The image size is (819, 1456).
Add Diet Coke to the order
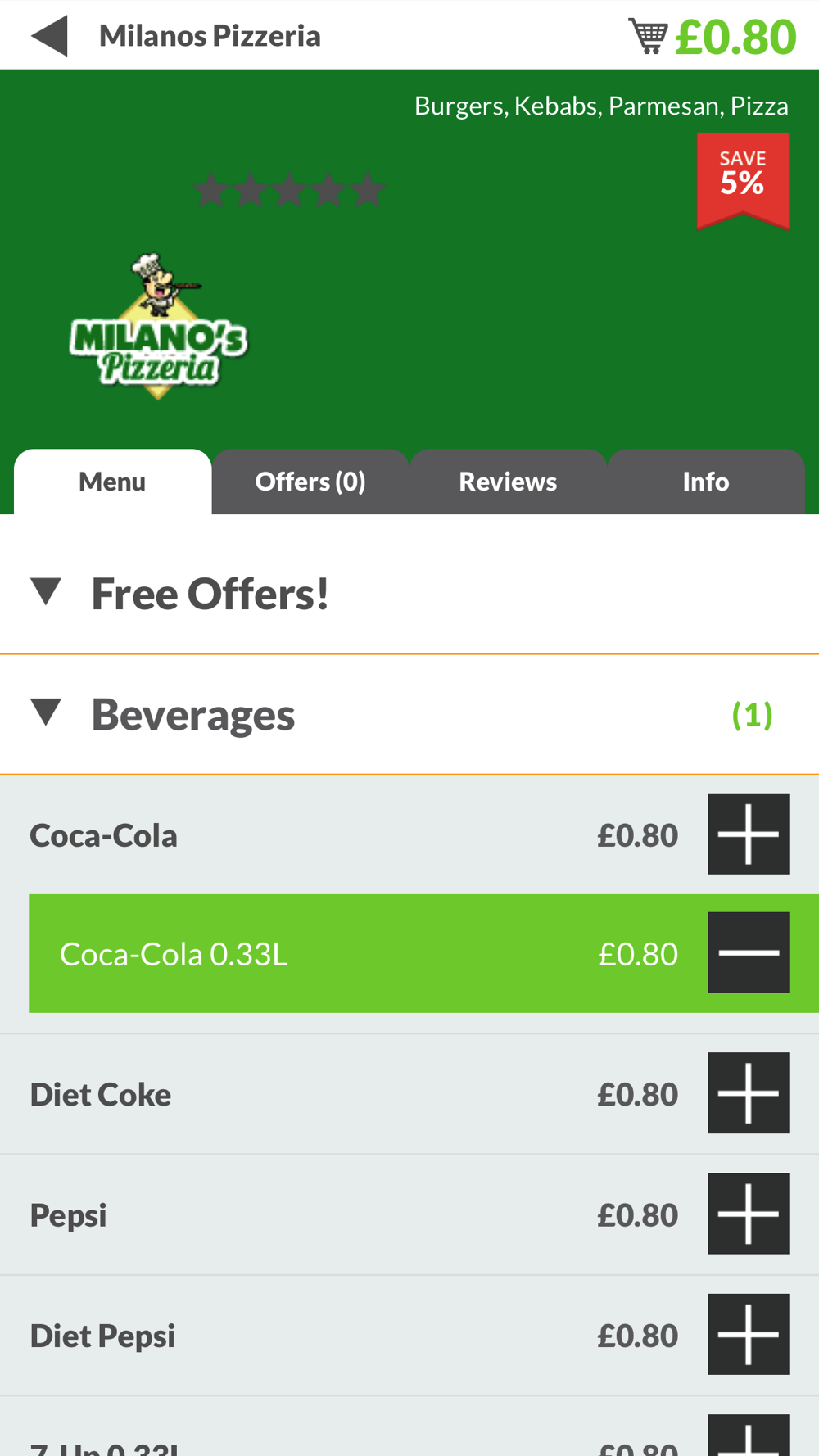pyautogui.click(x=749, y=1093)
